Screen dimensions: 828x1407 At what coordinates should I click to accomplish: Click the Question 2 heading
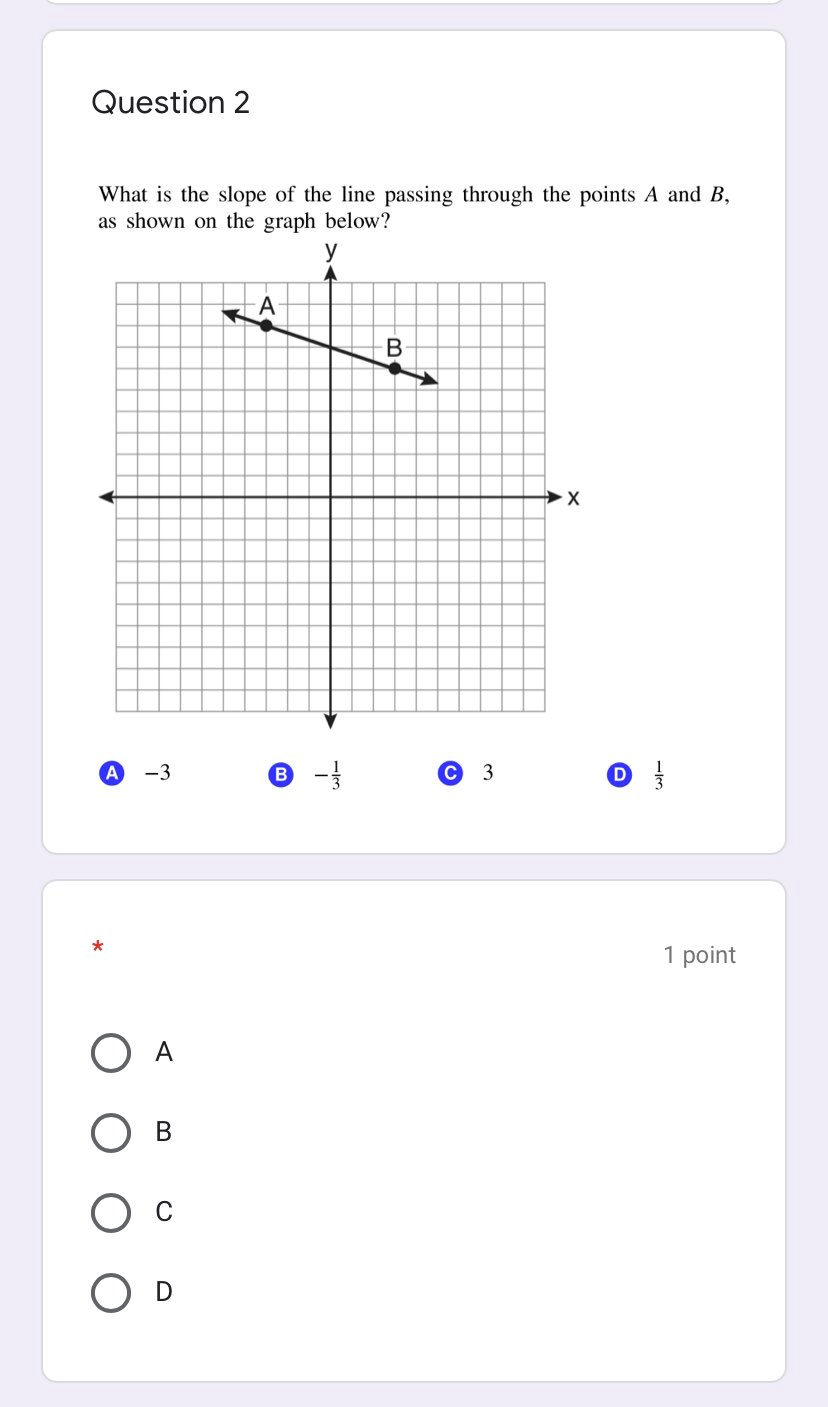[x=170, y=103]
